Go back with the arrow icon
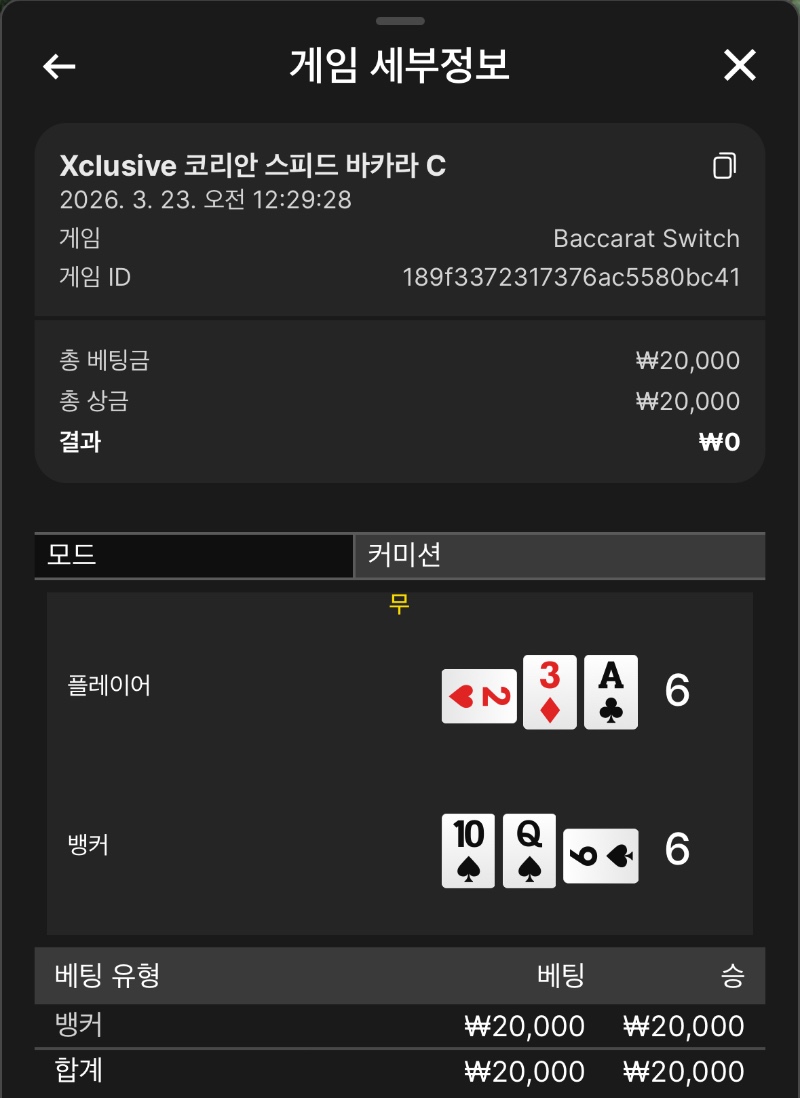 click(60, 66)
